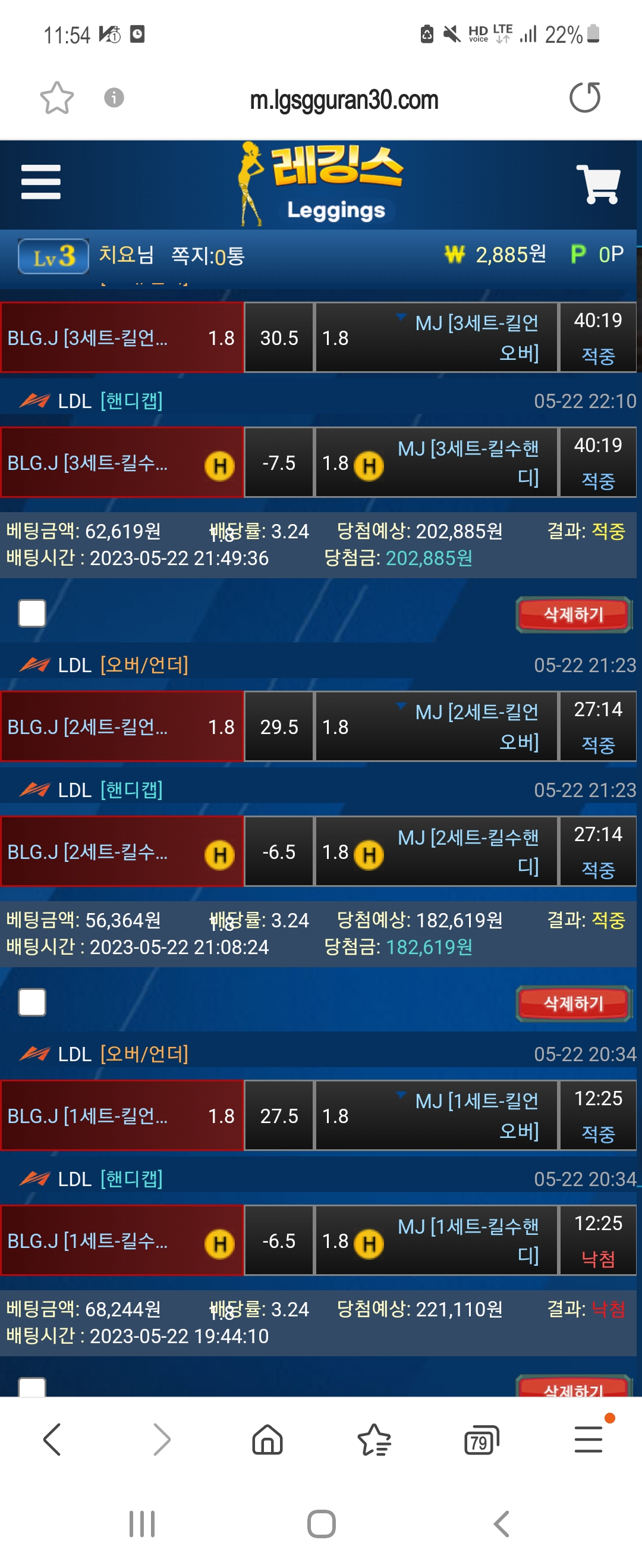Screen dimensions: 642x1568
Task: View site info in address bar
Action: point(114,98)
